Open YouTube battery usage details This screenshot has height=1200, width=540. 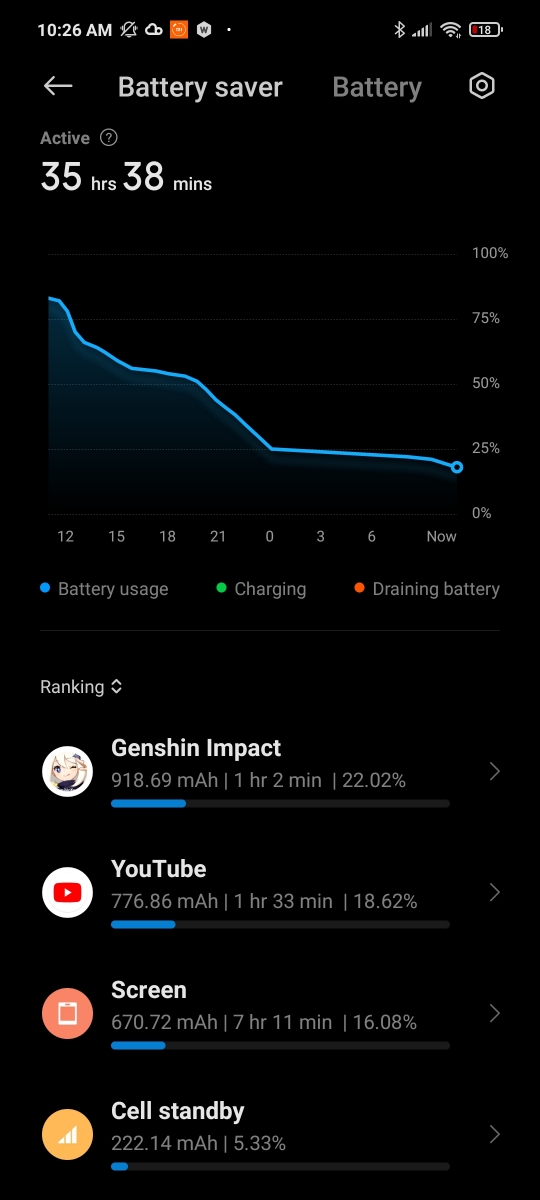[270, 893]
